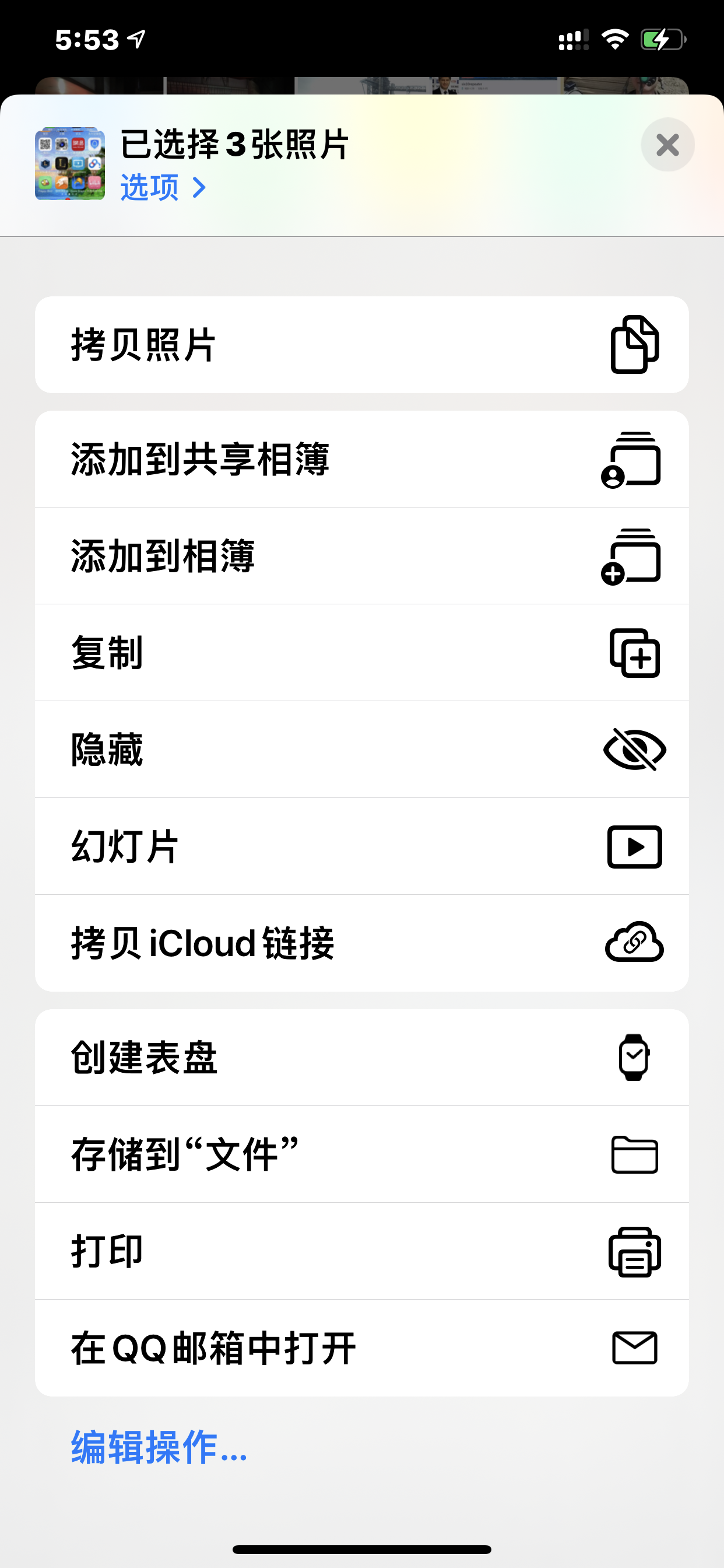Choose 添加到共享相簿
724x1568 pixels.
pyautogui.click(x=361, y=459)
